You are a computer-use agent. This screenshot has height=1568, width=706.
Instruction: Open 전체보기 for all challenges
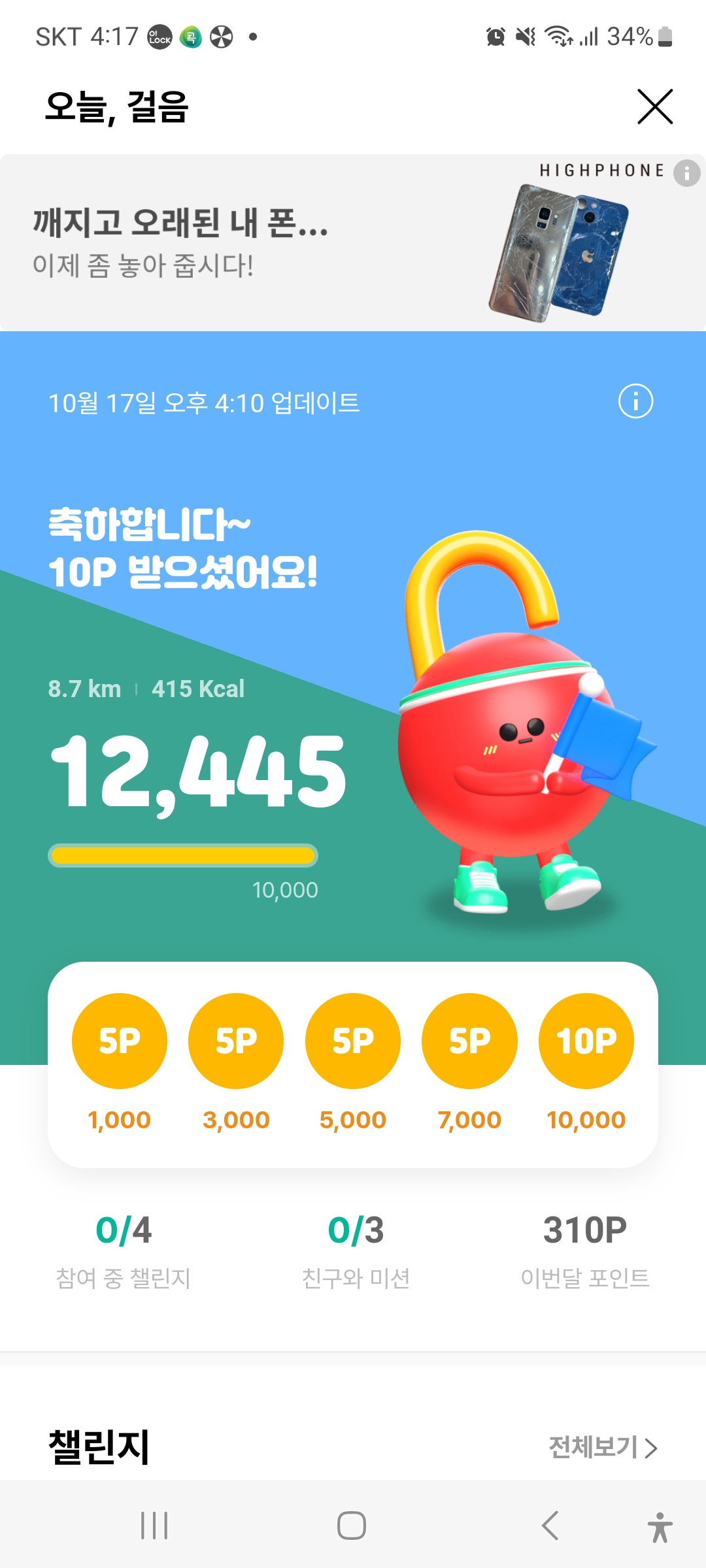(x=602, y=1447)
